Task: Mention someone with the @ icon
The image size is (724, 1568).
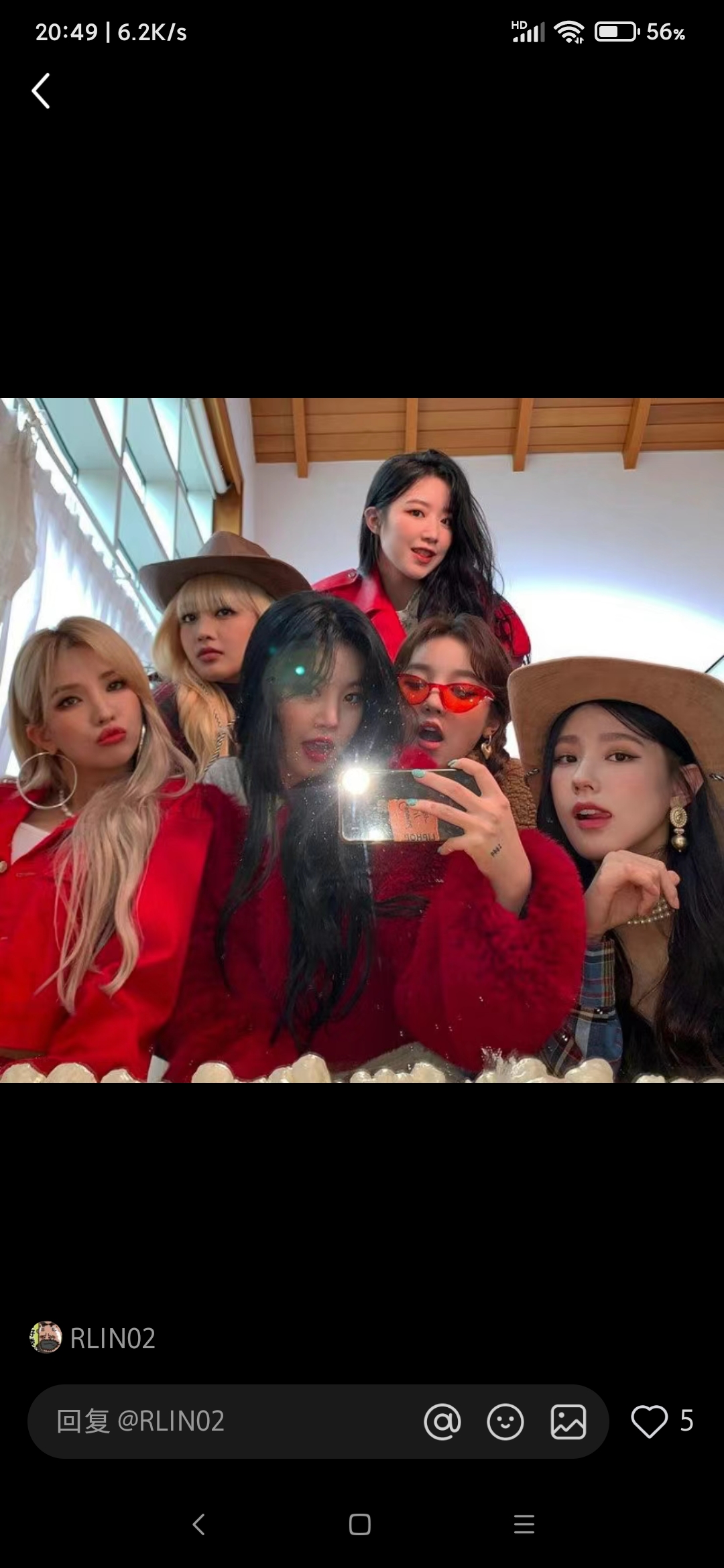Action: pos(442,1421)
